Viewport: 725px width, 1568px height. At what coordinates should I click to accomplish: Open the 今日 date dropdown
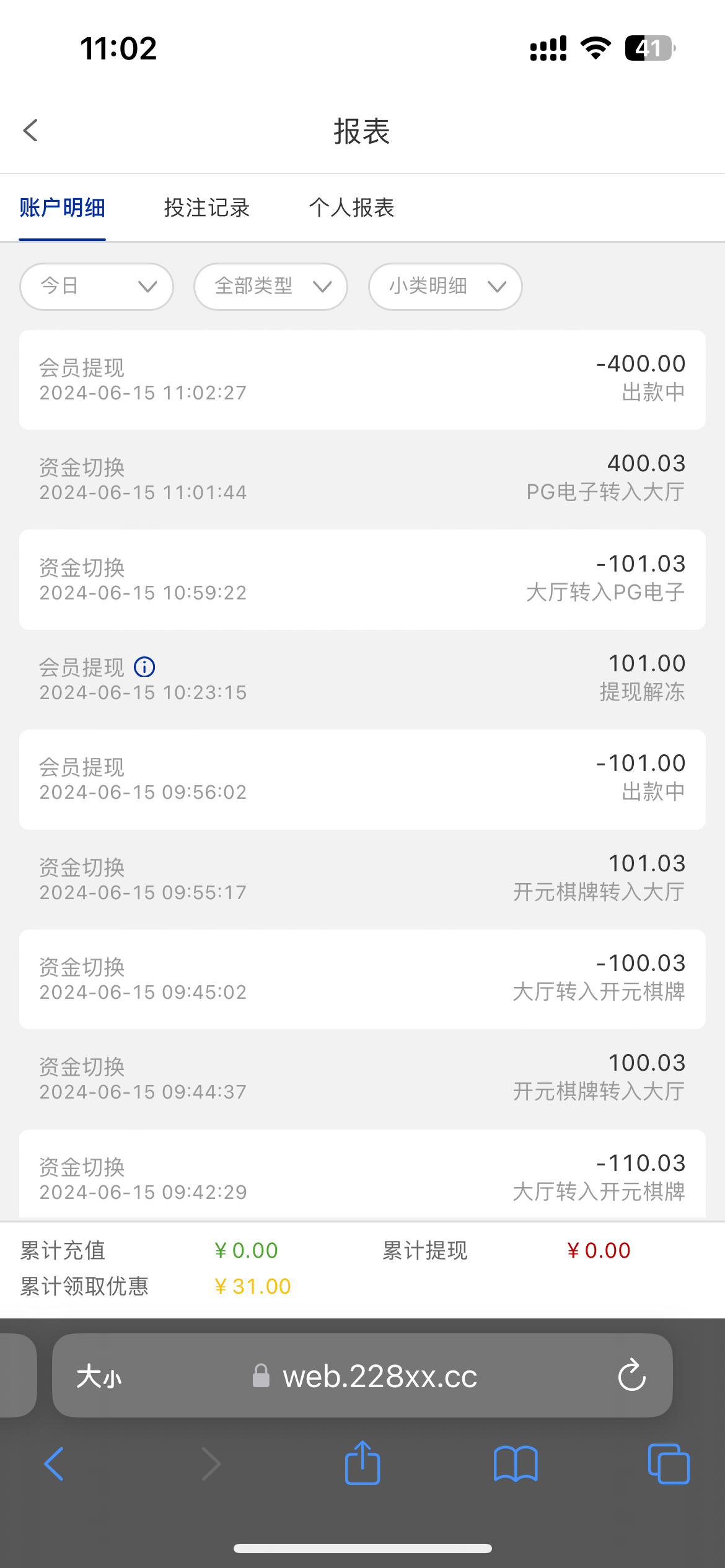click(x=97, y=287)
